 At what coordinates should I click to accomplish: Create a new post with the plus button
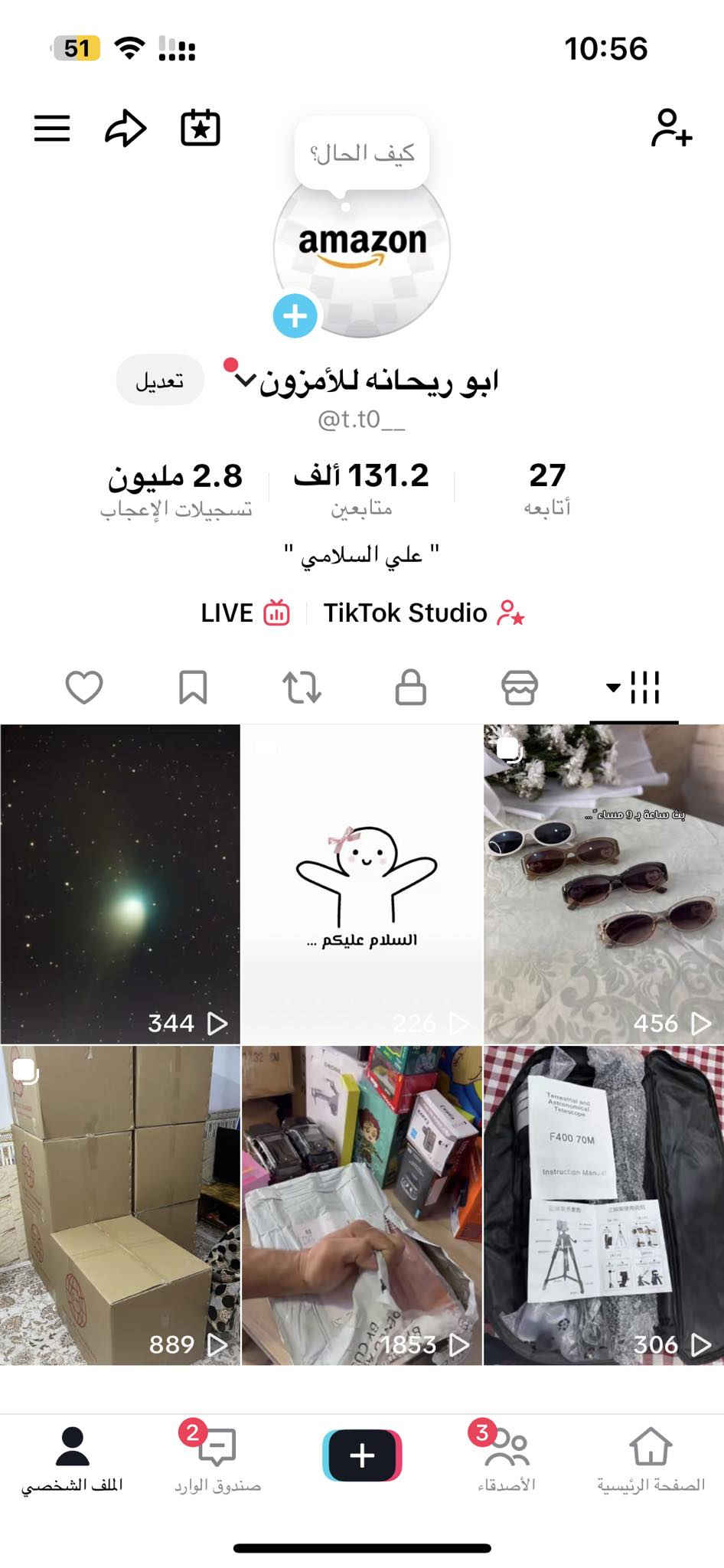(x=362, y=1455)
